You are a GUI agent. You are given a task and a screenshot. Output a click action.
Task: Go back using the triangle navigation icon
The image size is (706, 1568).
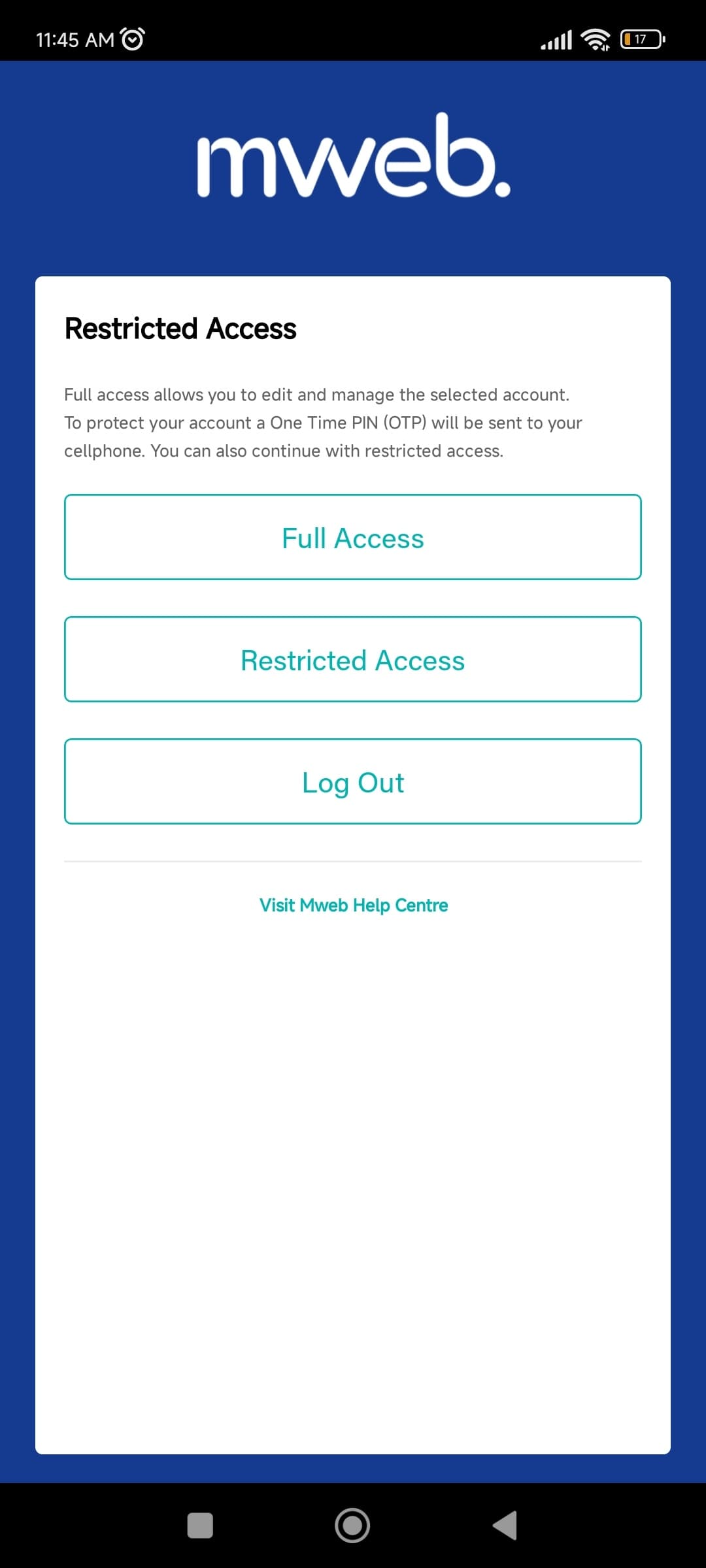point(505,1526)
